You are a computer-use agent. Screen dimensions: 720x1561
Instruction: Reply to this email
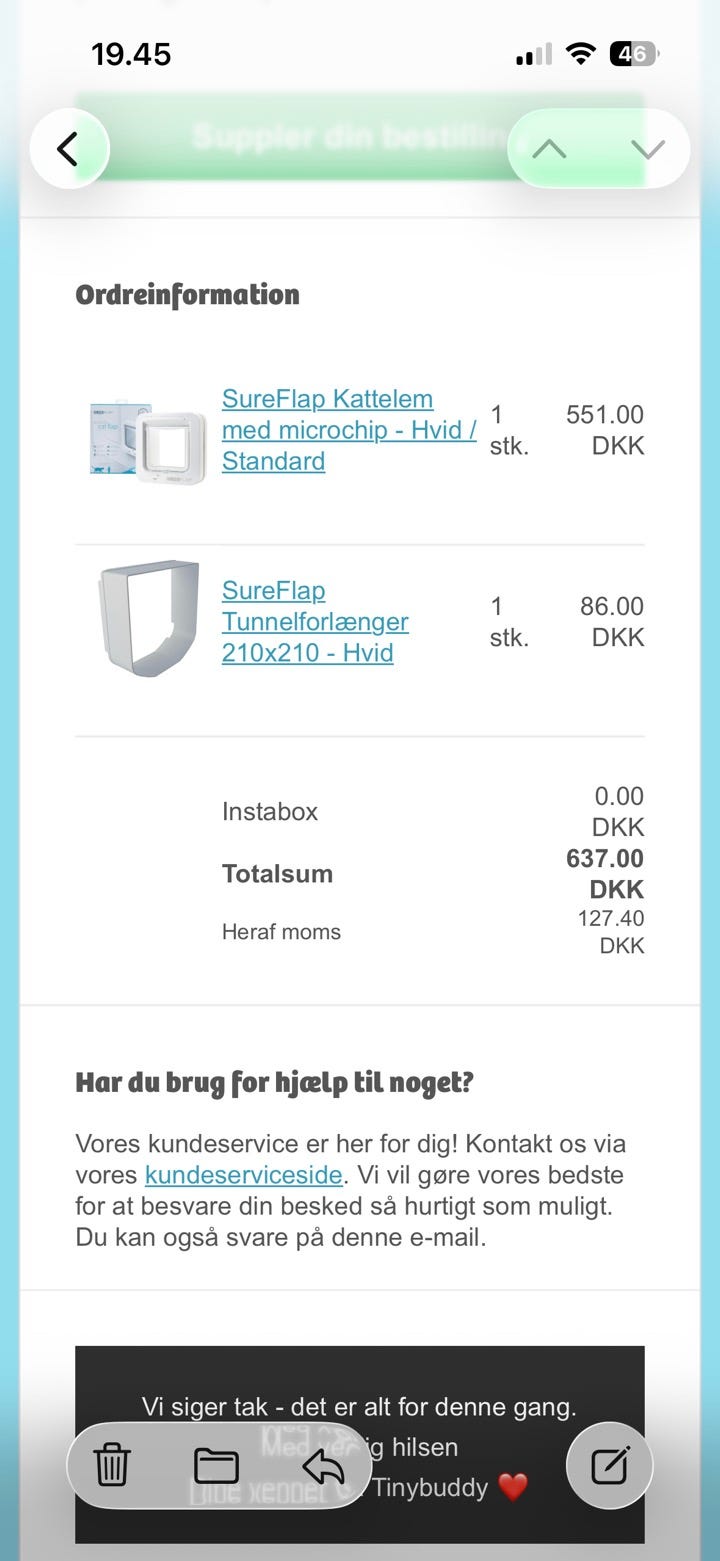[x=322, y=1466]
